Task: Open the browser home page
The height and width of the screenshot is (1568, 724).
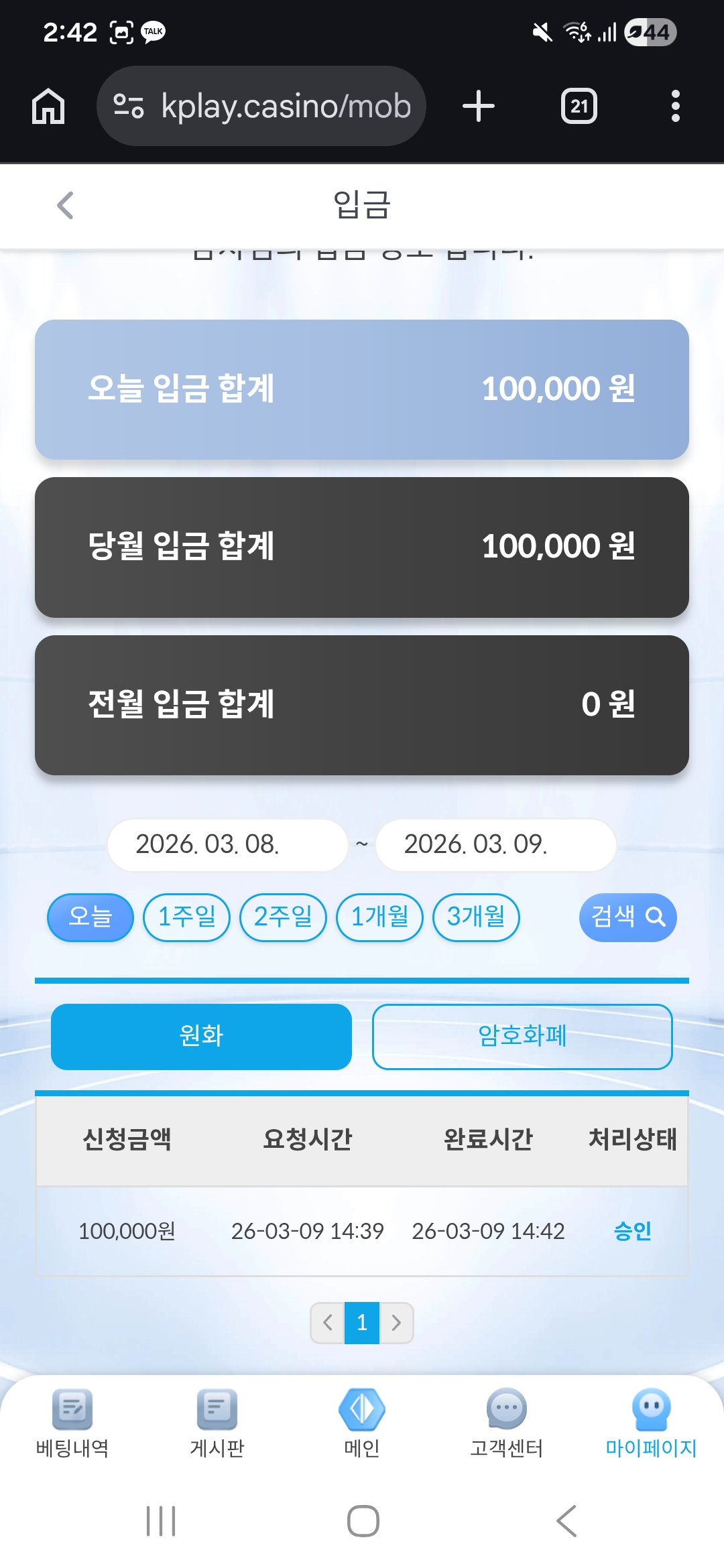Action: [x=48, y=106]
